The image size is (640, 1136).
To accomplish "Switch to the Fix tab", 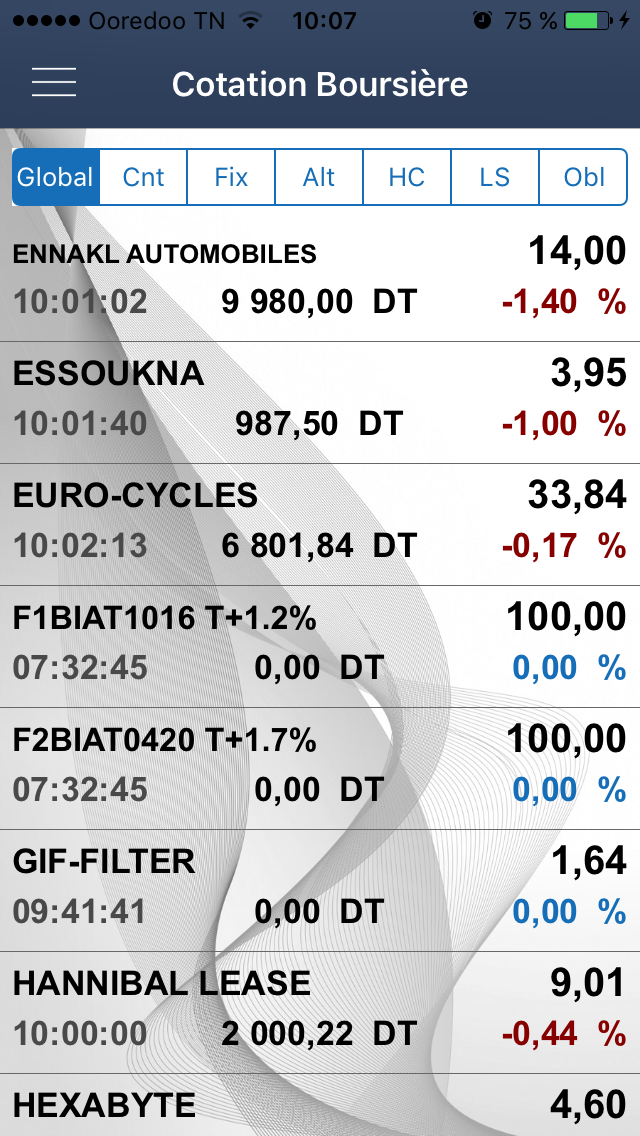I will [x=231, y=178].
